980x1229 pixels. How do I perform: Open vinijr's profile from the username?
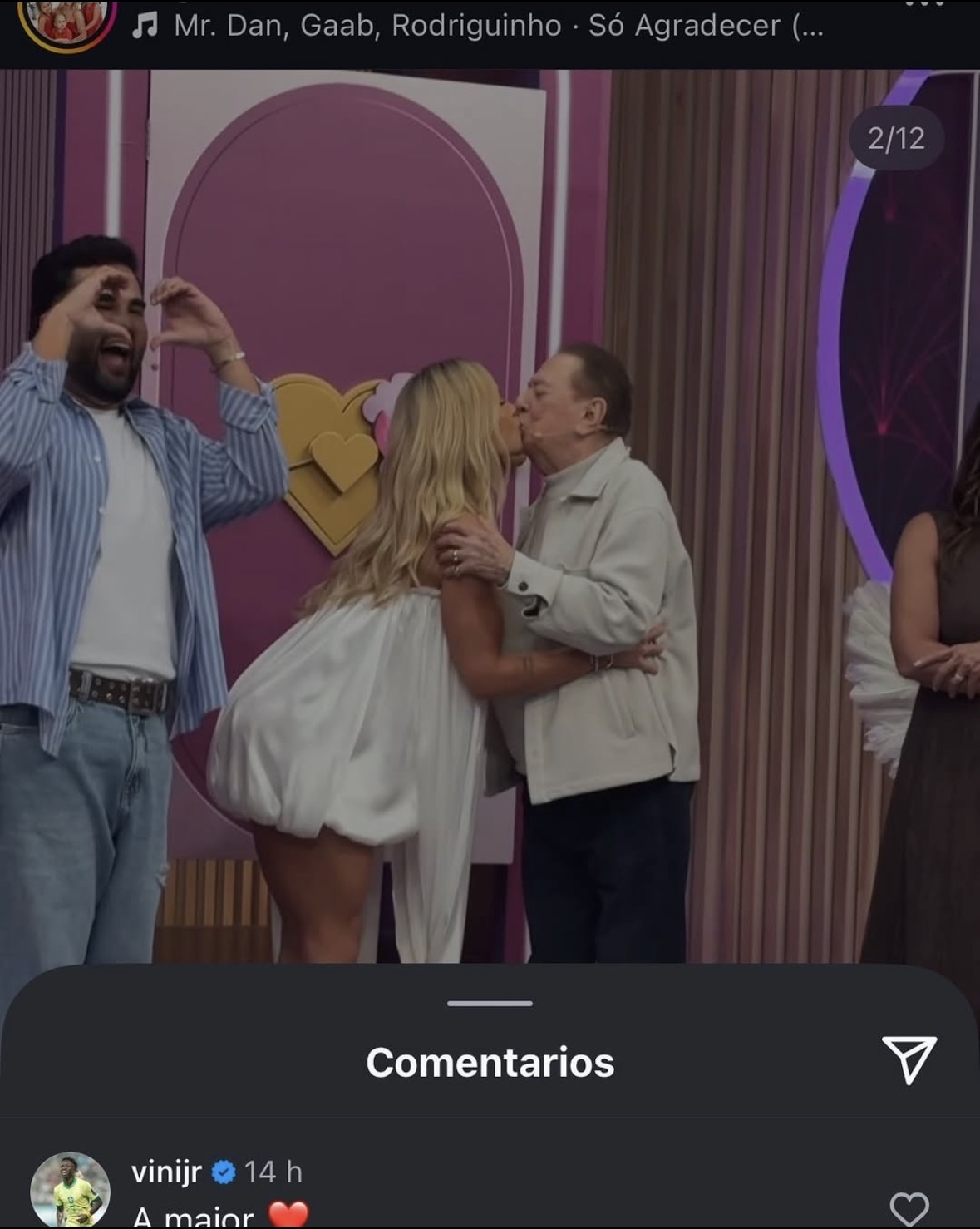tap(166, 1172)
